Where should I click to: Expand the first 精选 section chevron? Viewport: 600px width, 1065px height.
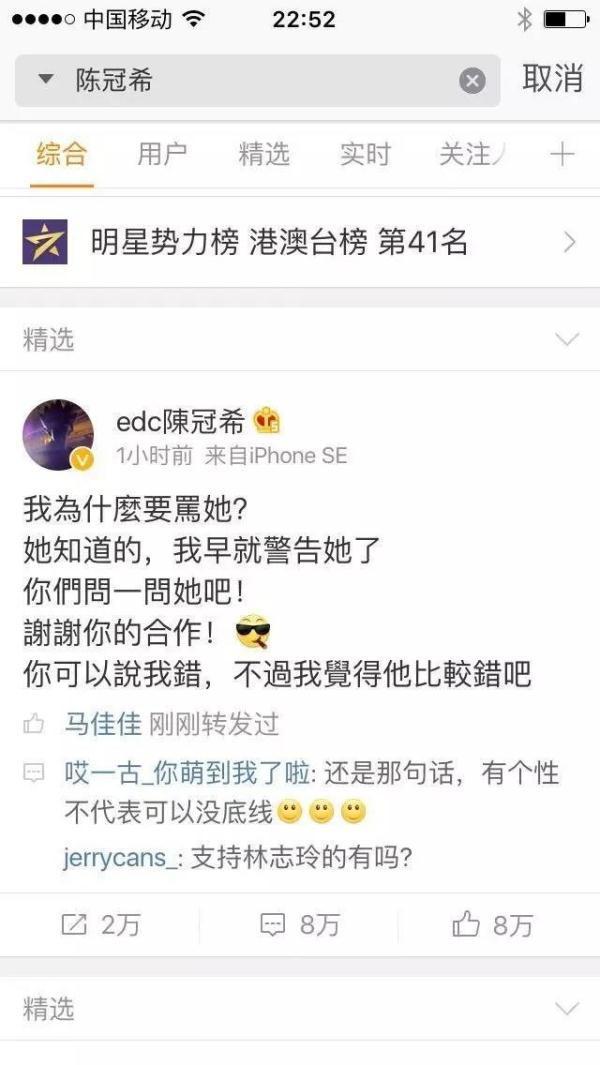tap(567, 340)
